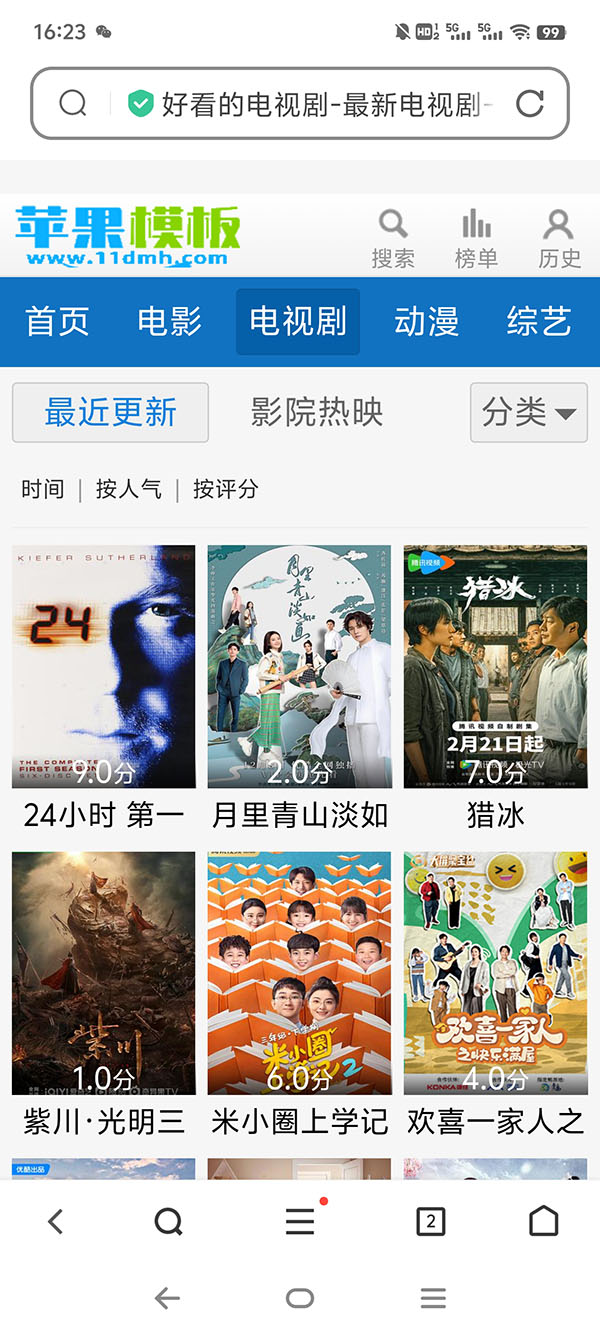This screenshot has height=1333, width=600.
Task: View 米小圈上学记 details
Action: [x=300, y=973]
